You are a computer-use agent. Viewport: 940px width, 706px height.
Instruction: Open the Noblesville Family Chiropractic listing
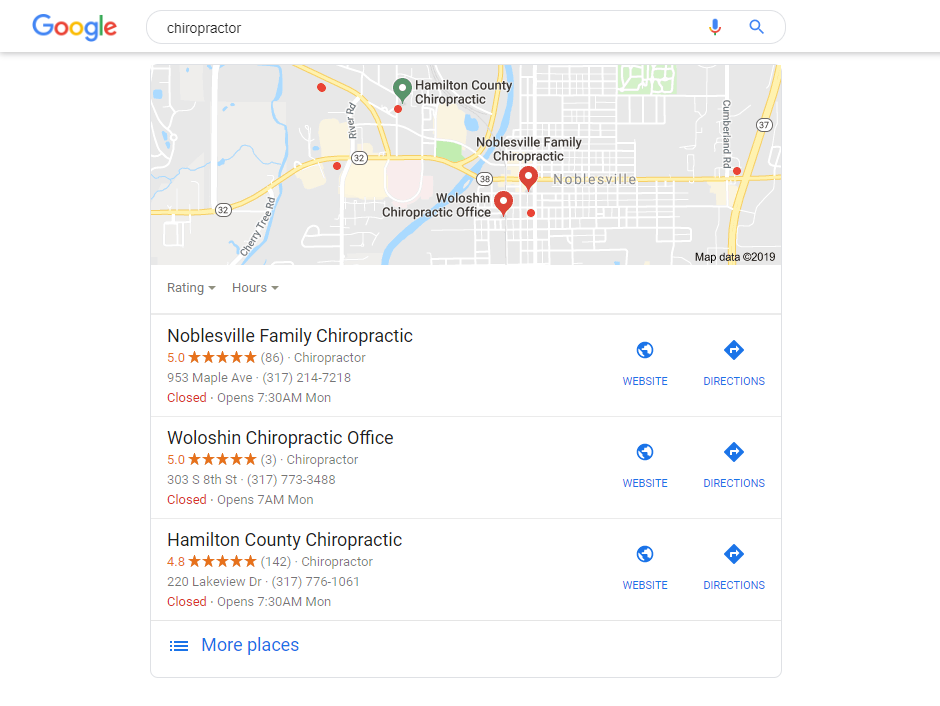click(290, 336)
